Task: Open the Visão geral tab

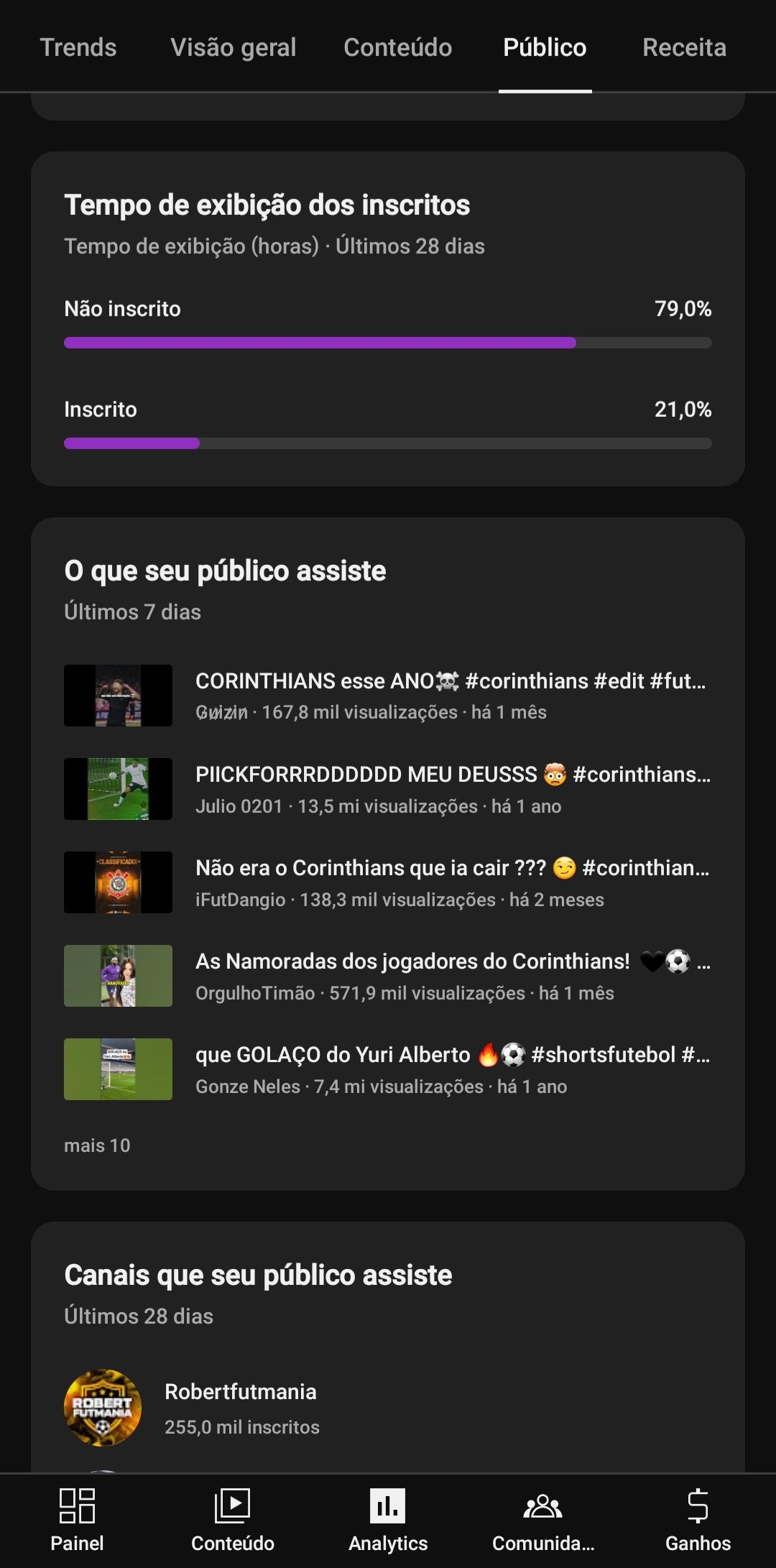Action: click(x=234, y=47)
